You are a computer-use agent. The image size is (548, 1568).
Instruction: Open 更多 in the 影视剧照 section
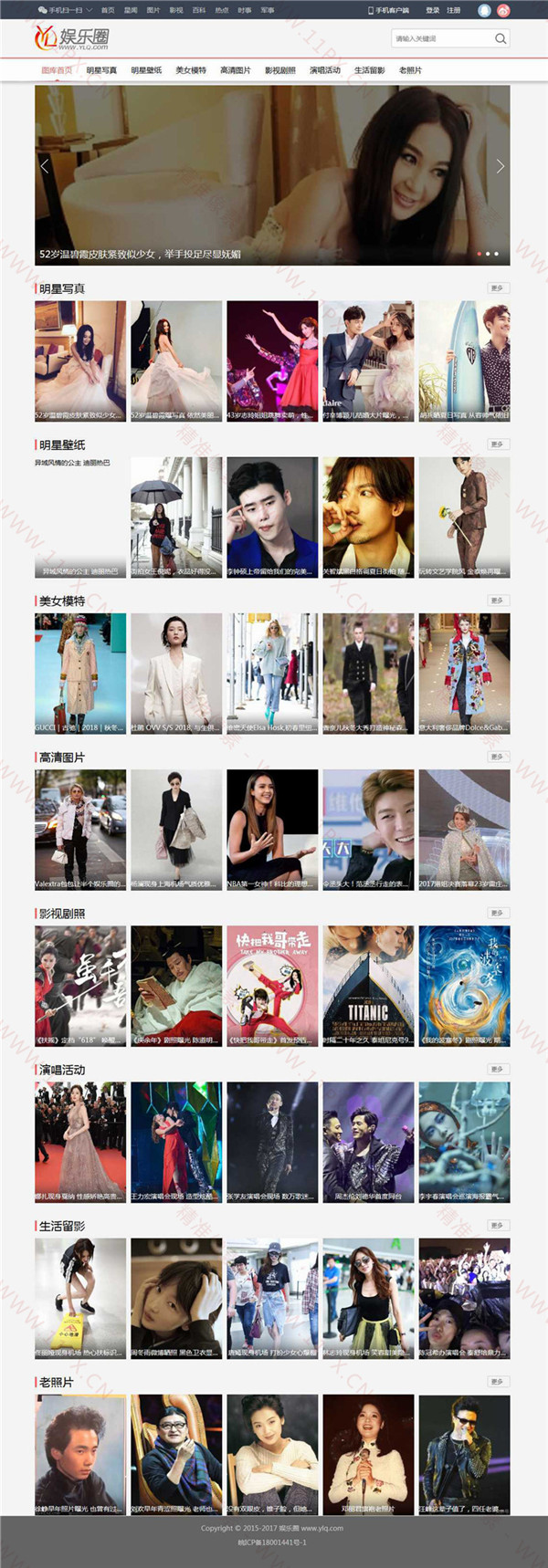point(497,913)
